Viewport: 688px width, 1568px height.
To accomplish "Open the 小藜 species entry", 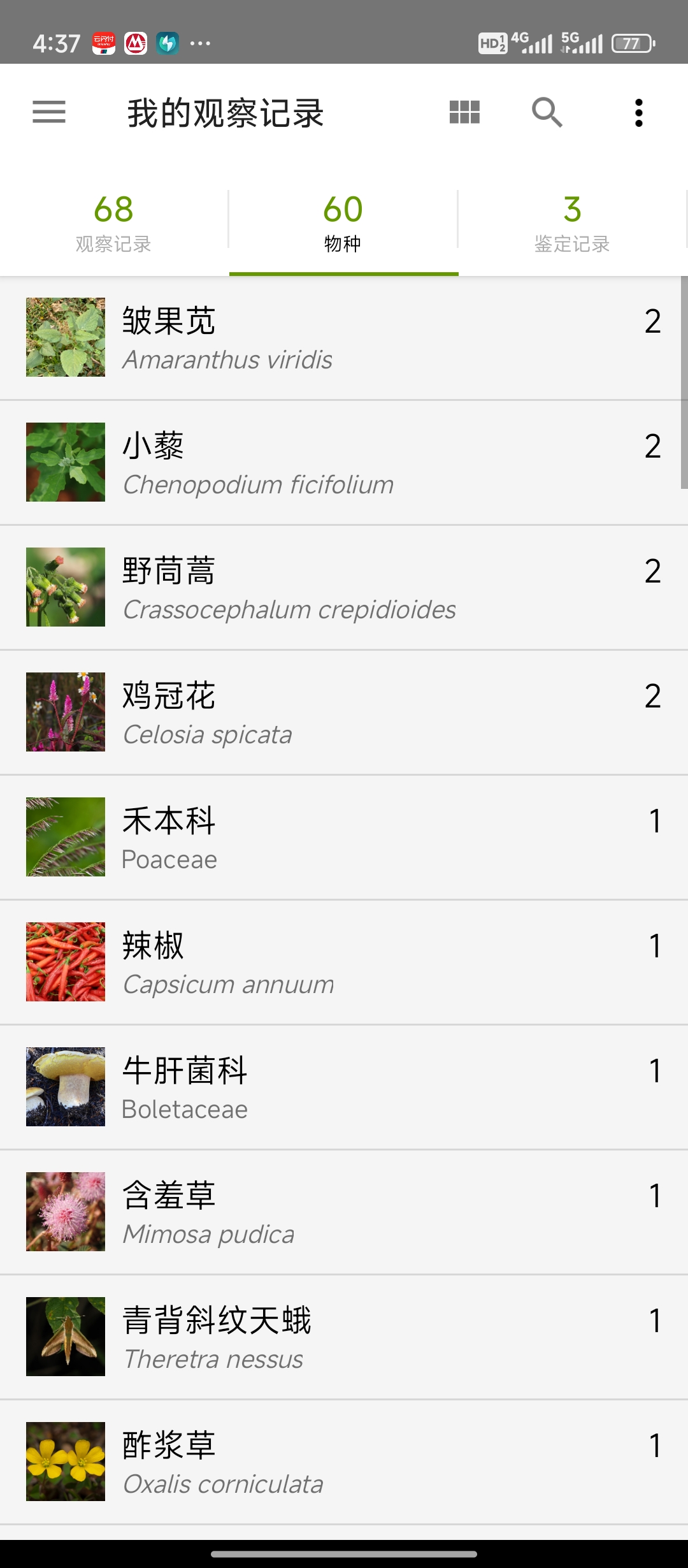I will 344,463.
